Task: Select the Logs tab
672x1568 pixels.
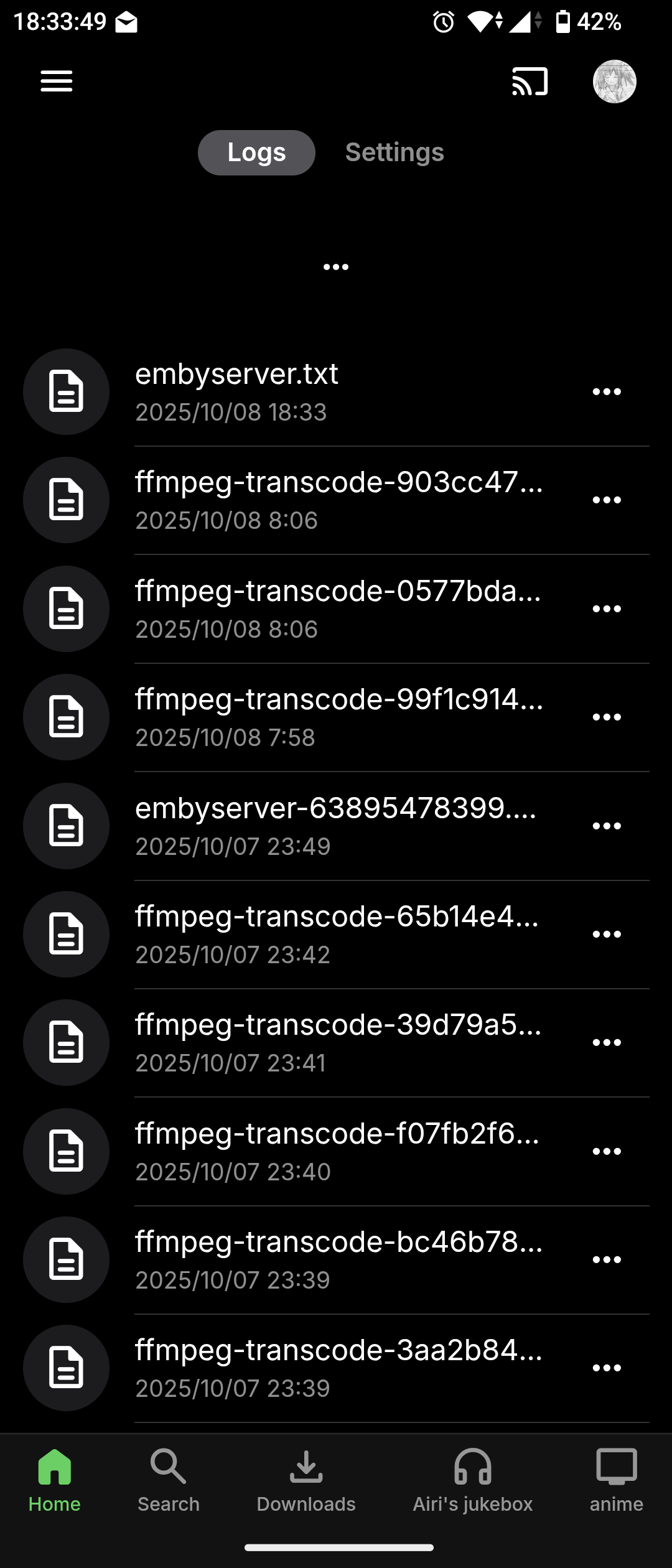Action: click(256, 152)
